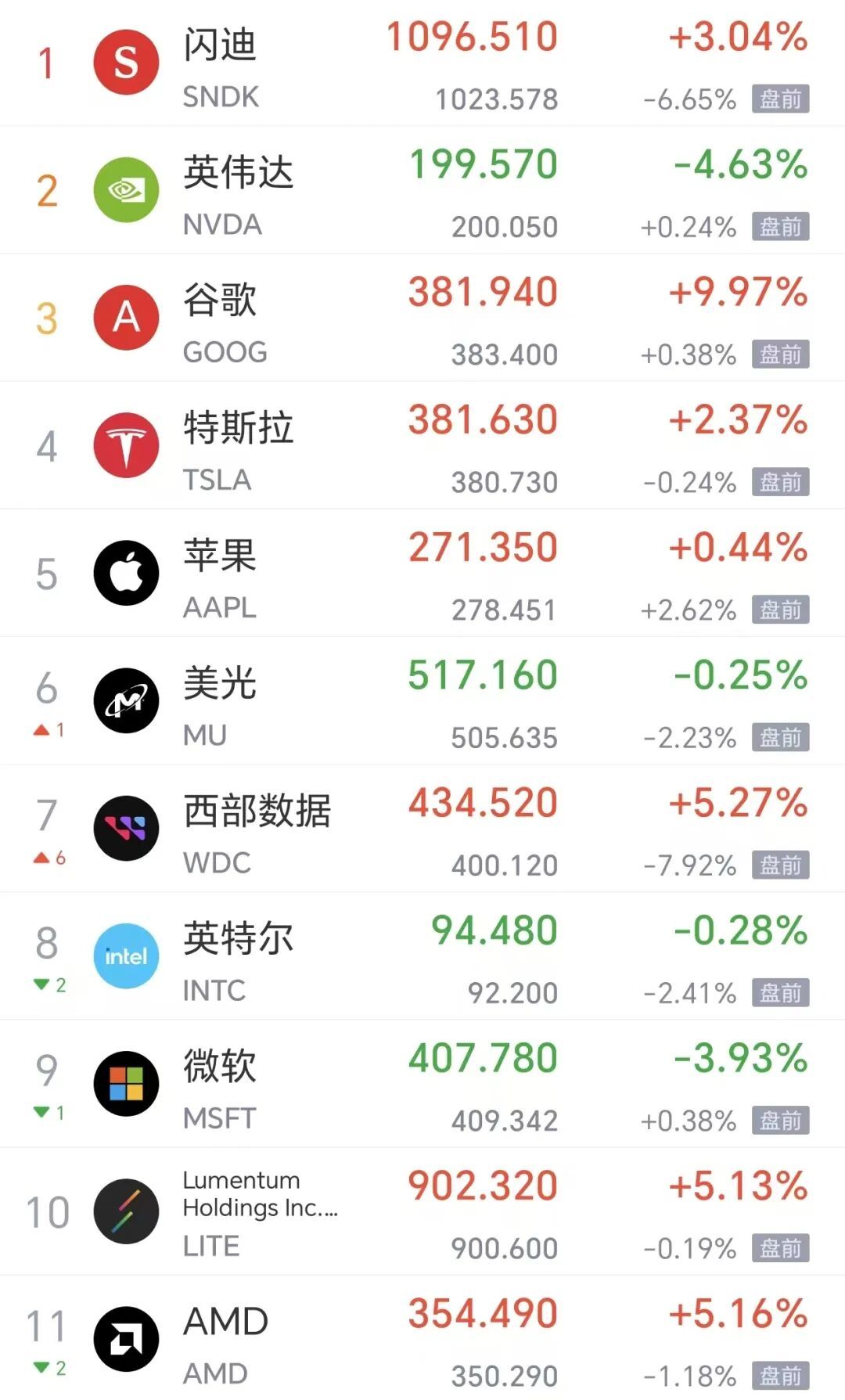Tap the INTC 英特尔 stock row
Screen dimensions: 845x1400
coord(422,956)
